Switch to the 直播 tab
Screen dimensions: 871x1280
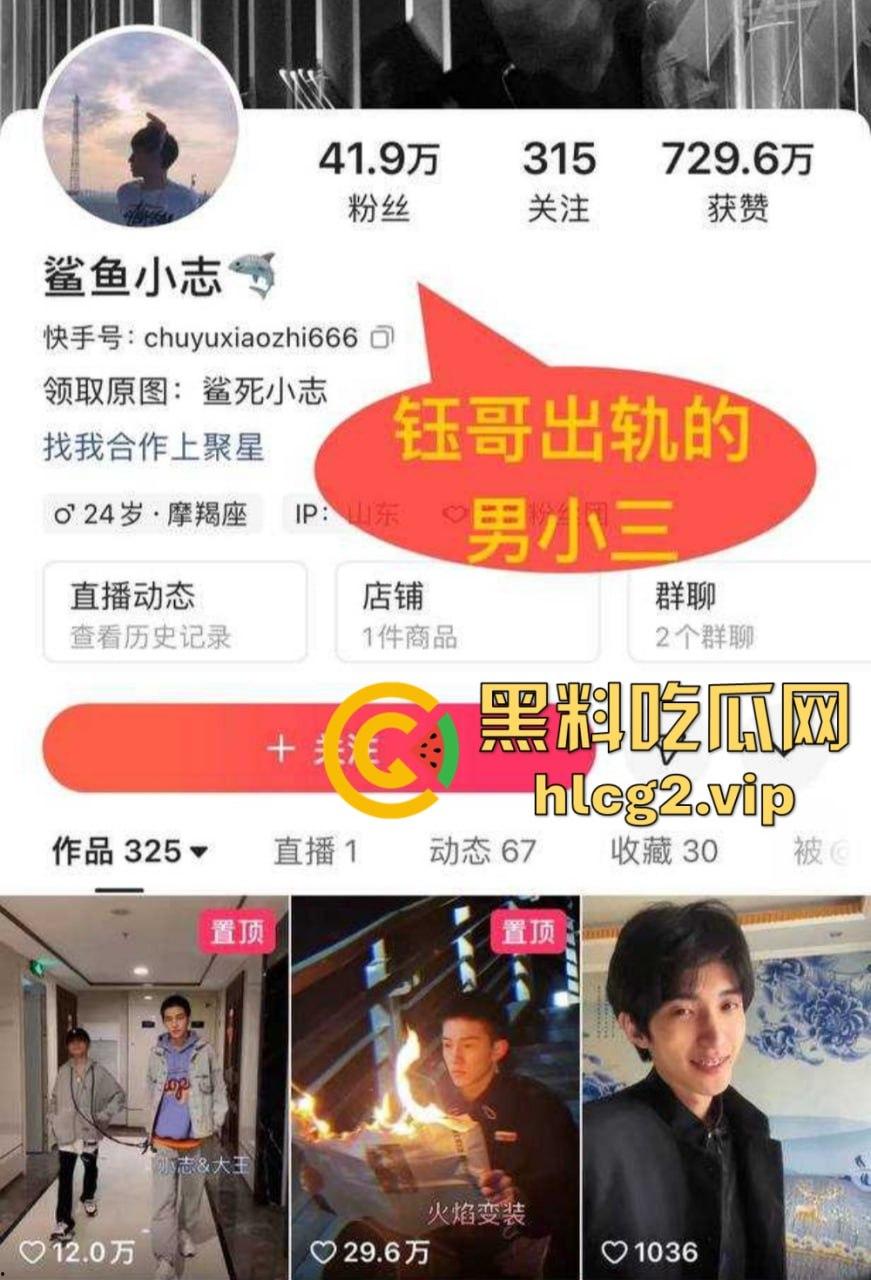[x=316, y=852]
